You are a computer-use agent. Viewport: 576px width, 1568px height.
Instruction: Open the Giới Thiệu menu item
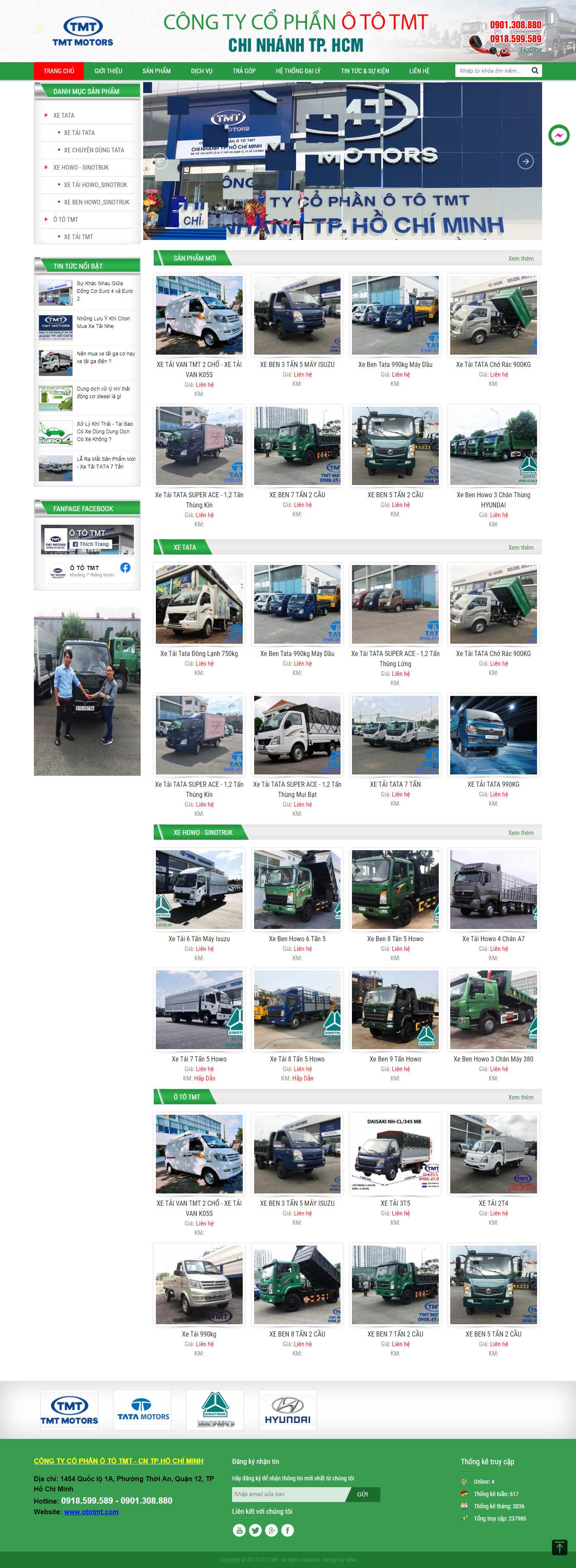(108, 71)
